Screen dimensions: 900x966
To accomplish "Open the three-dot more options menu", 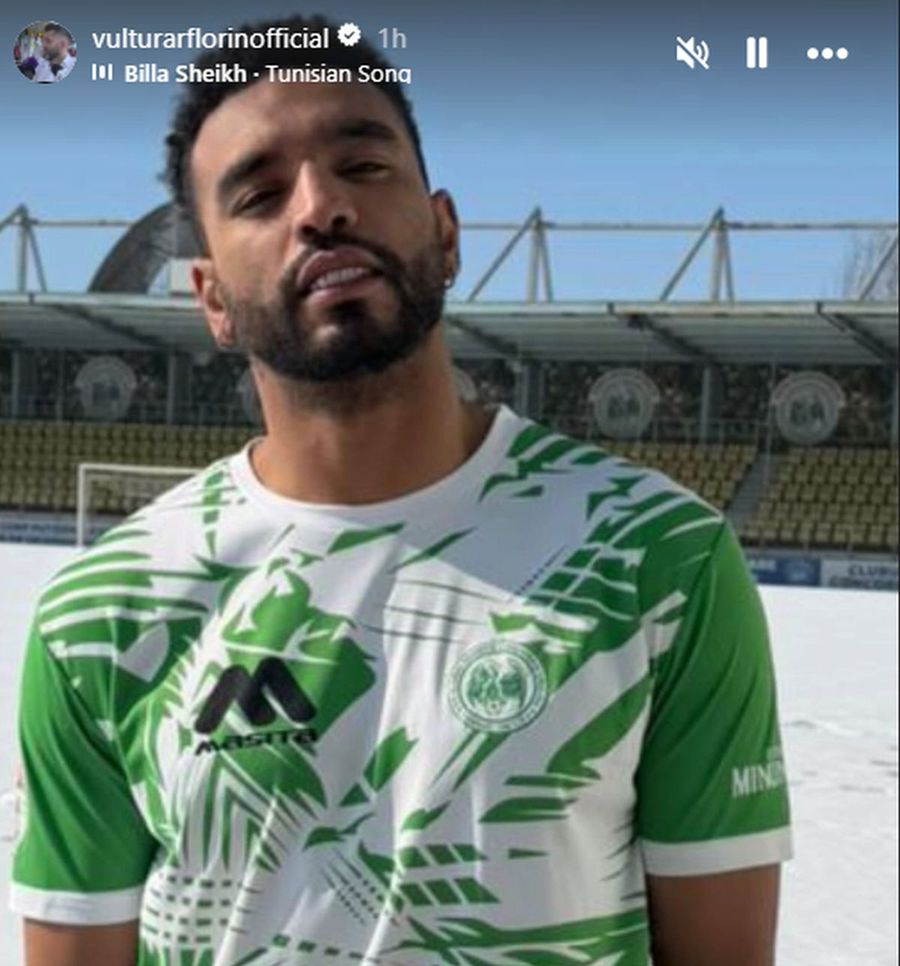I will pyautogui.click(x=827, y=53).
